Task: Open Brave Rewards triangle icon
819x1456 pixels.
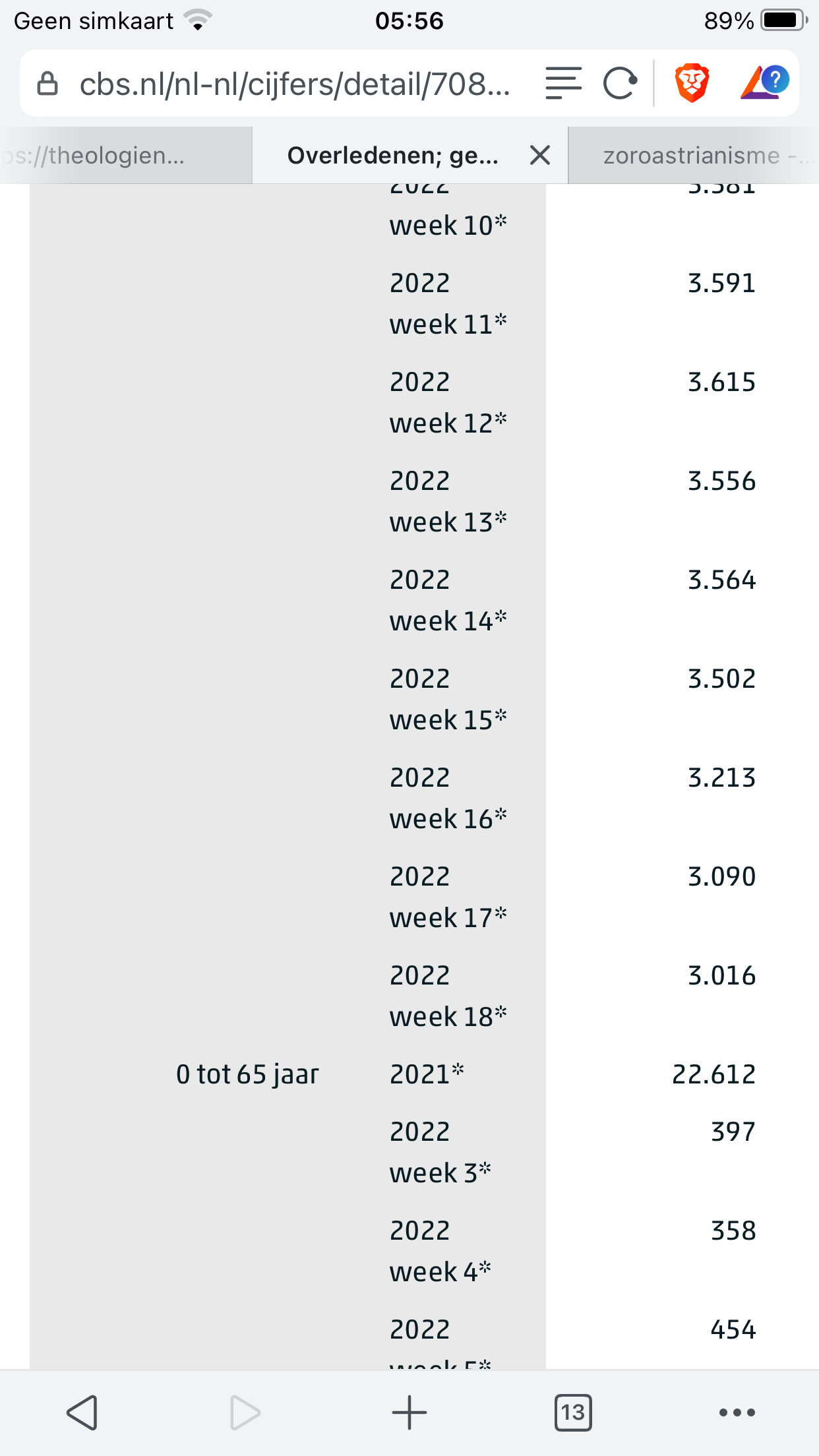Action: (764, 83)
